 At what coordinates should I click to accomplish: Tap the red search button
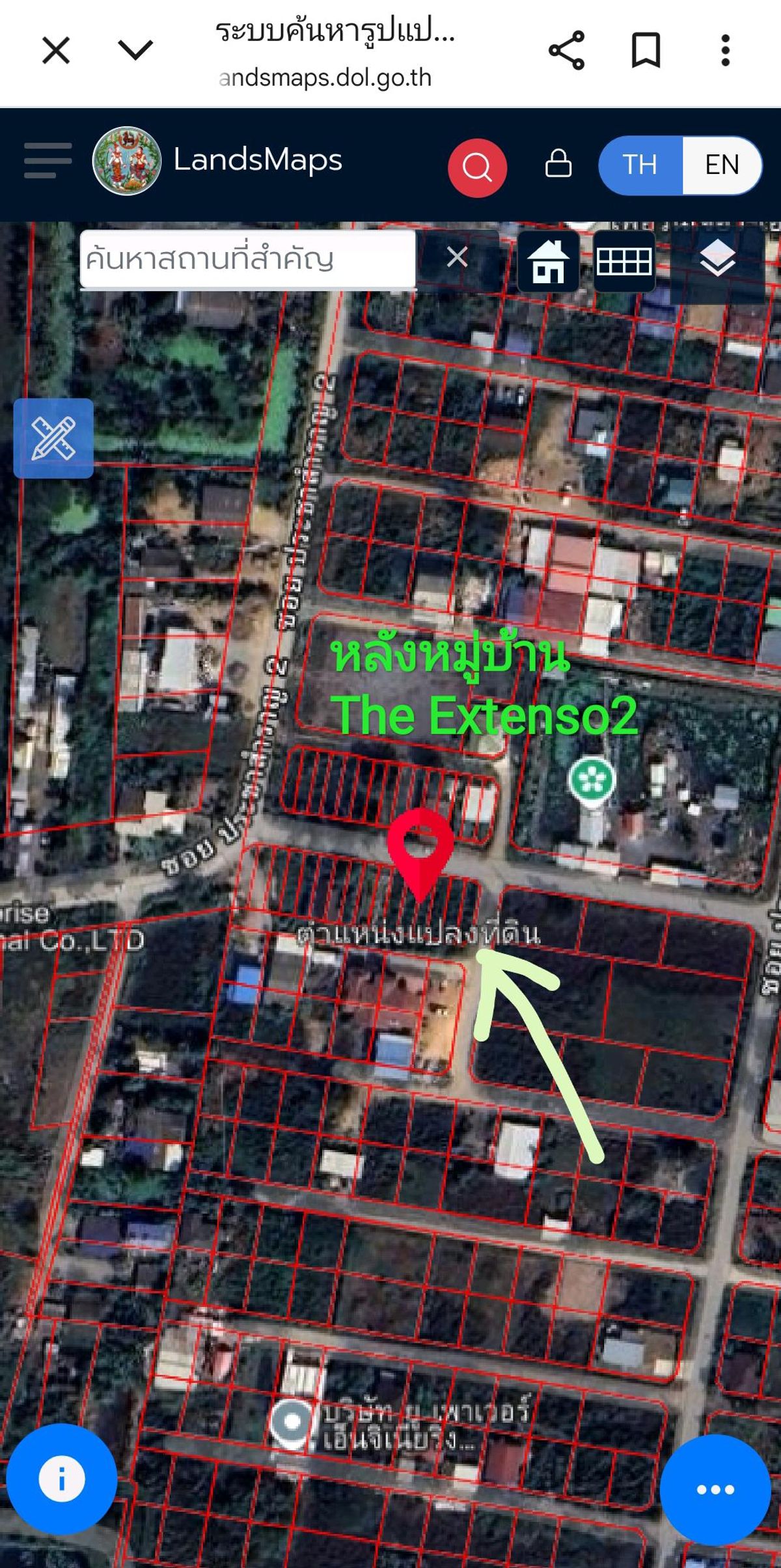[477, 167]
